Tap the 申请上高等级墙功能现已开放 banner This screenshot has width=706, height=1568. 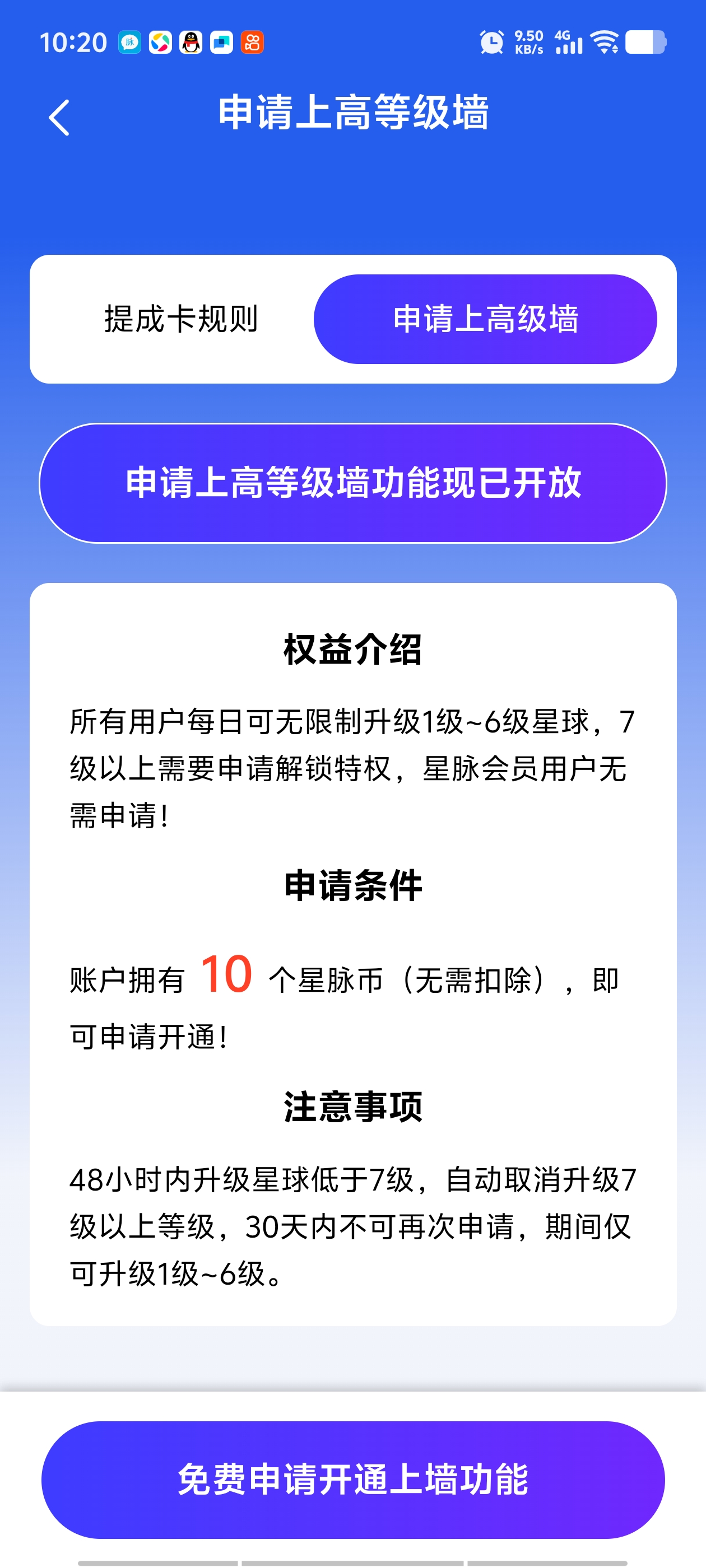pos(352,483)
